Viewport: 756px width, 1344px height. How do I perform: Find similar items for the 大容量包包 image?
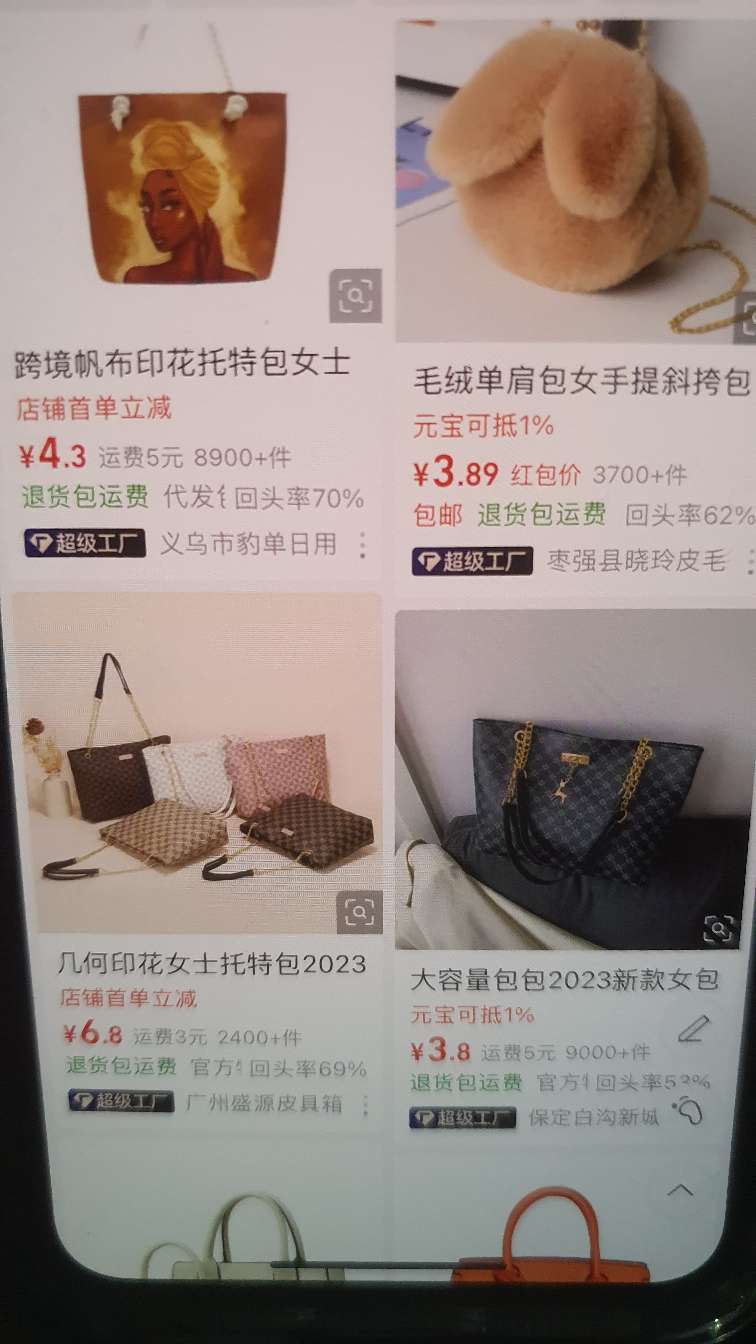pos(720,929)
